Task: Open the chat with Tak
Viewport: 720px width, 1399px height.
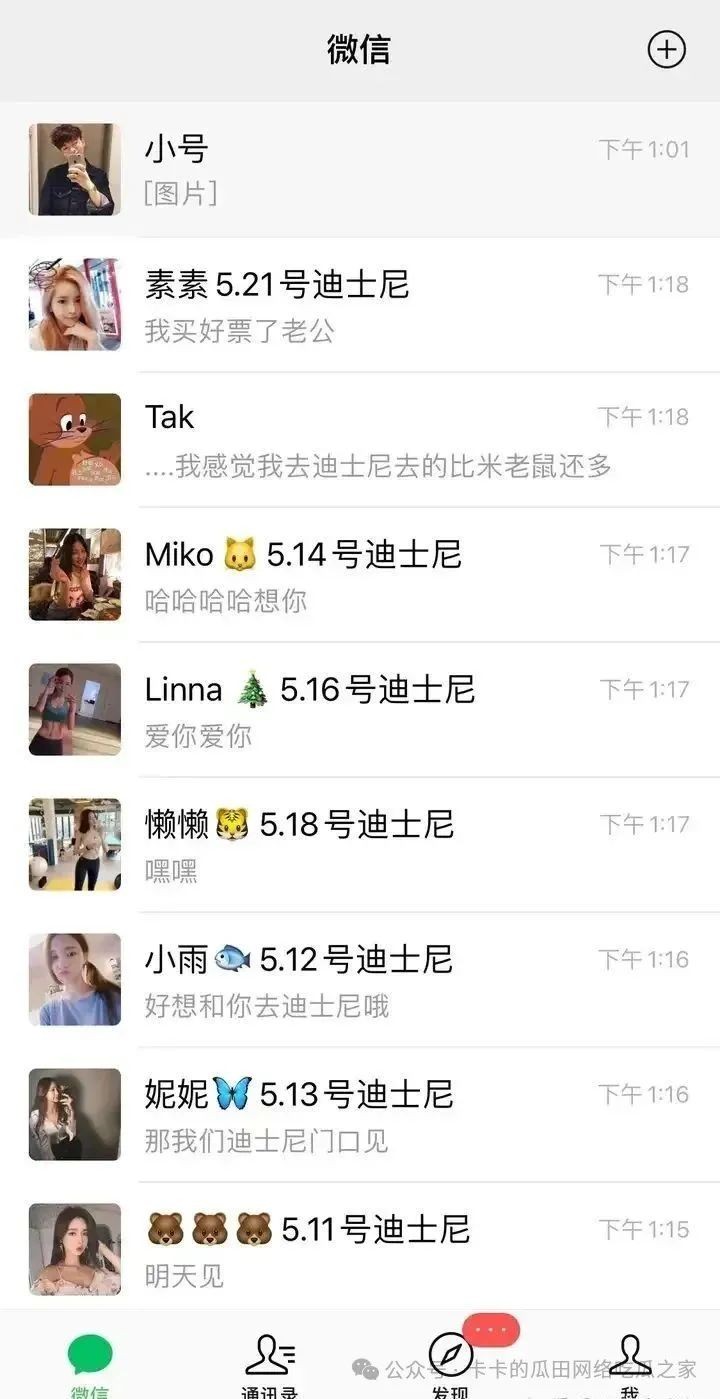Action: 360,439
